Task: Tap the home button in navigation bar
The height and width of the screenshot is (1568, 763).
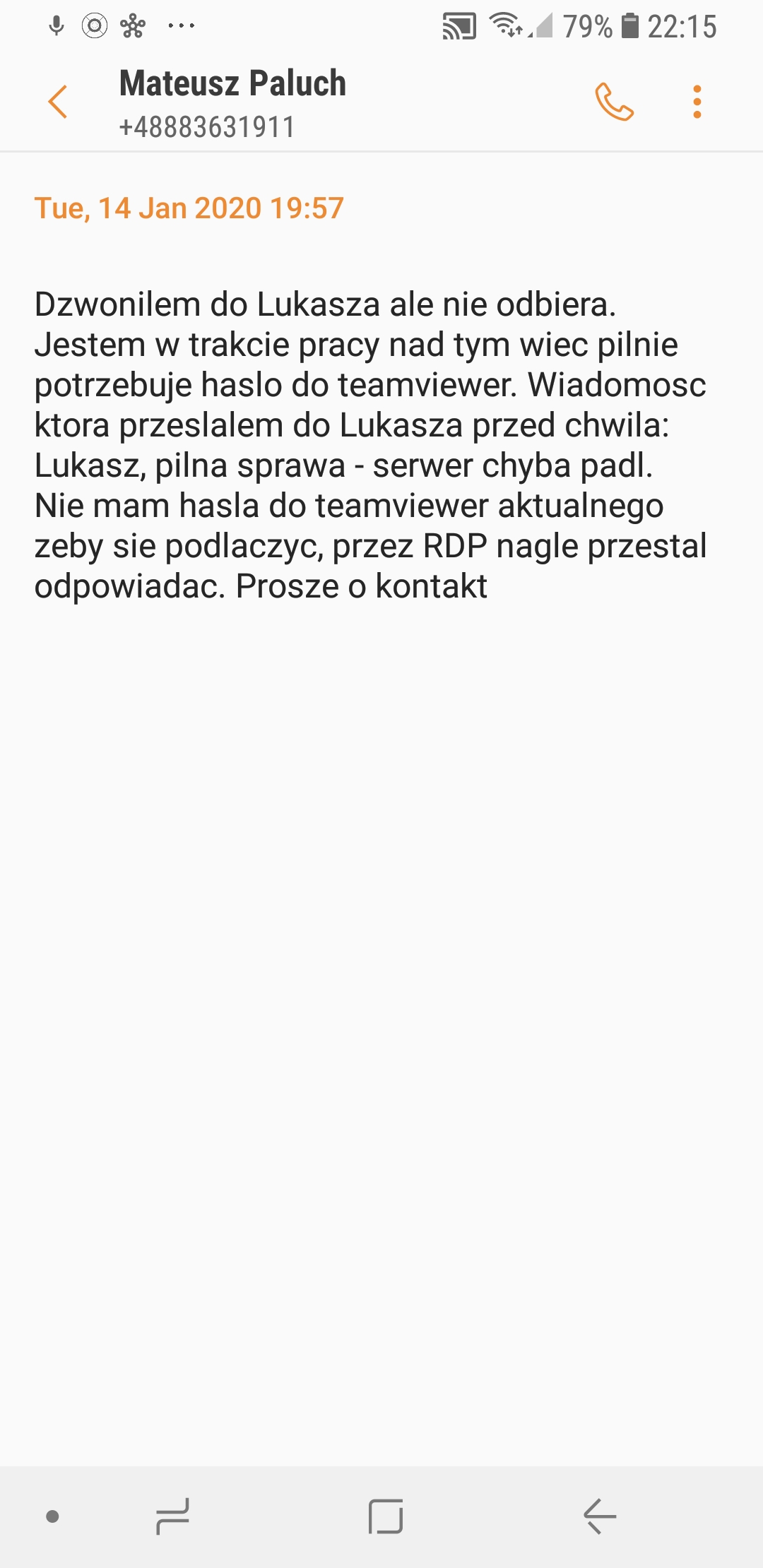Action: pos(386,1516)
